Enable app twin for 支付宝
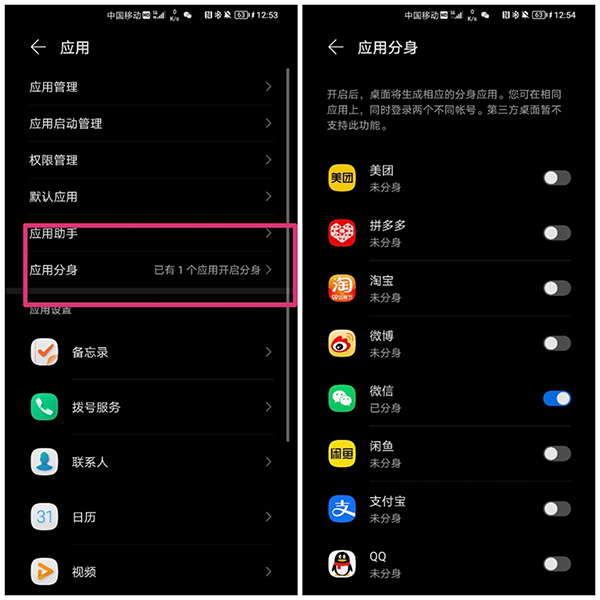This screenshot has width=600, height=600. [x=556, y=508]
